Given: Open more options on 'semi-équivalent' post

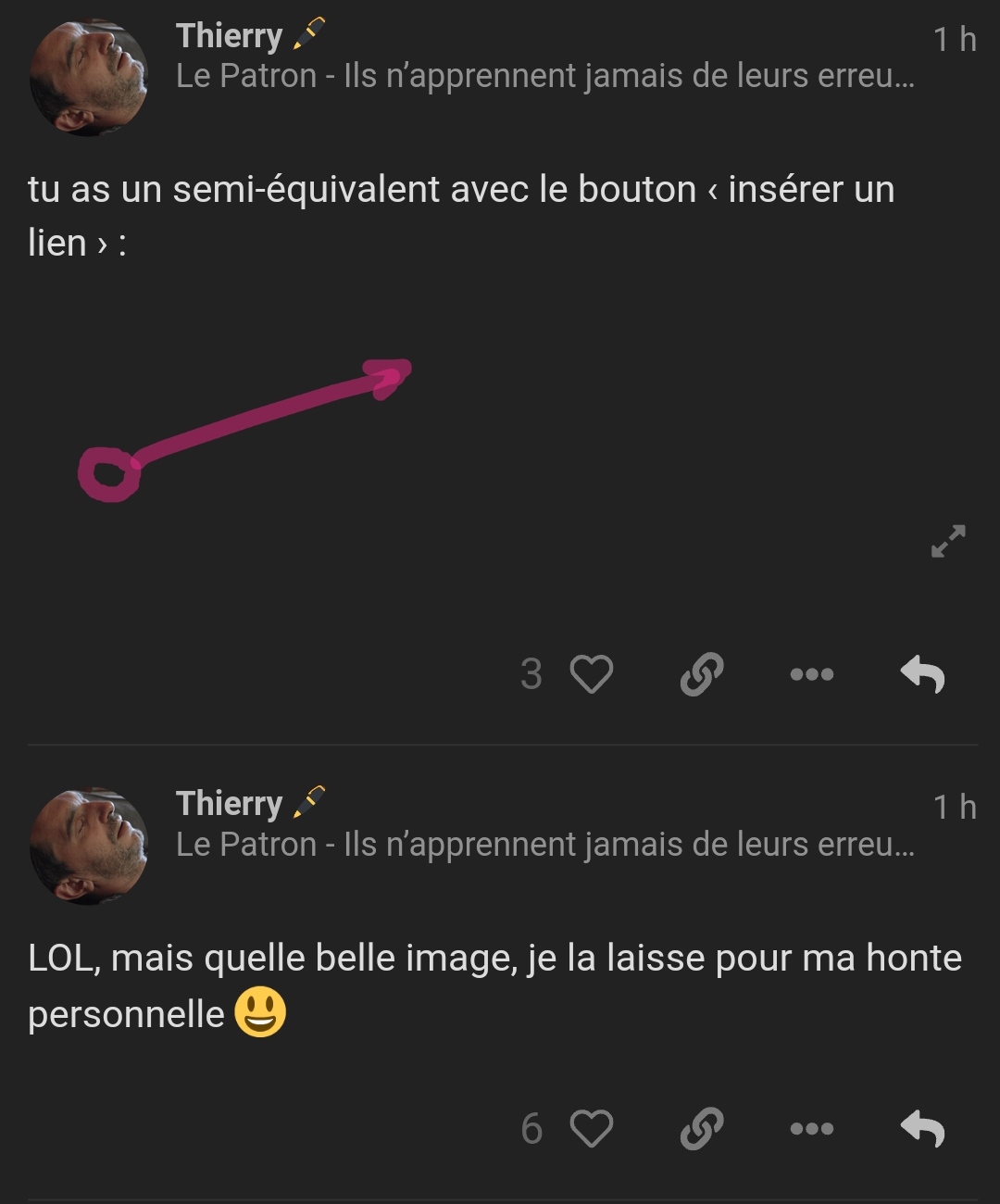Looking at the screenshot, I should tap(812, 674).
